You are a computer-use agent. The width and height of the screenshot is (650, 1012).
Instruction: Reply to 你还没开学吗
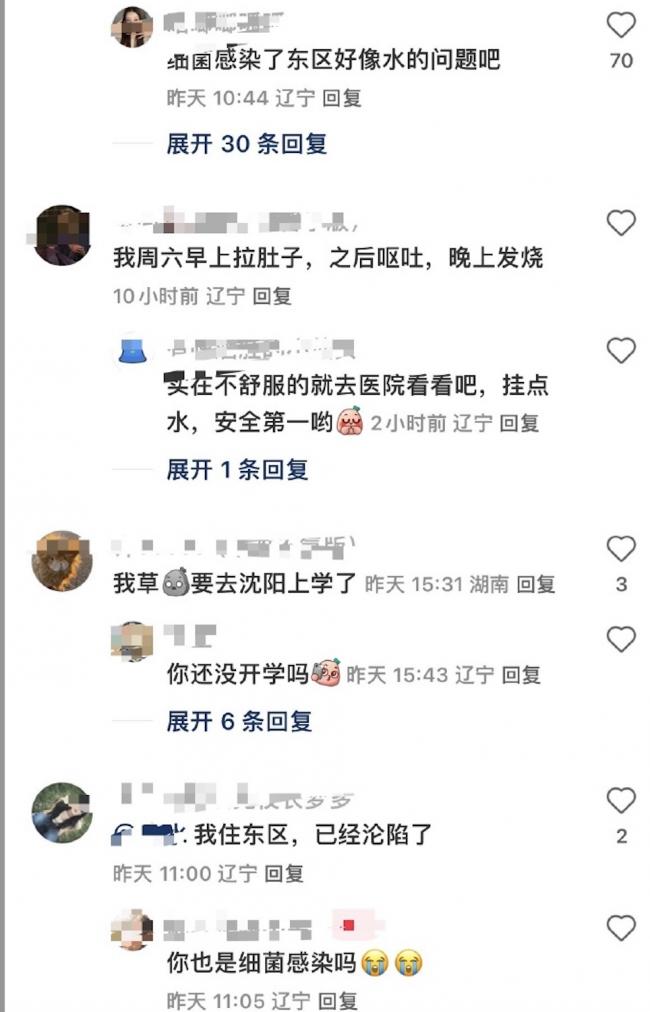click(520, 675)
